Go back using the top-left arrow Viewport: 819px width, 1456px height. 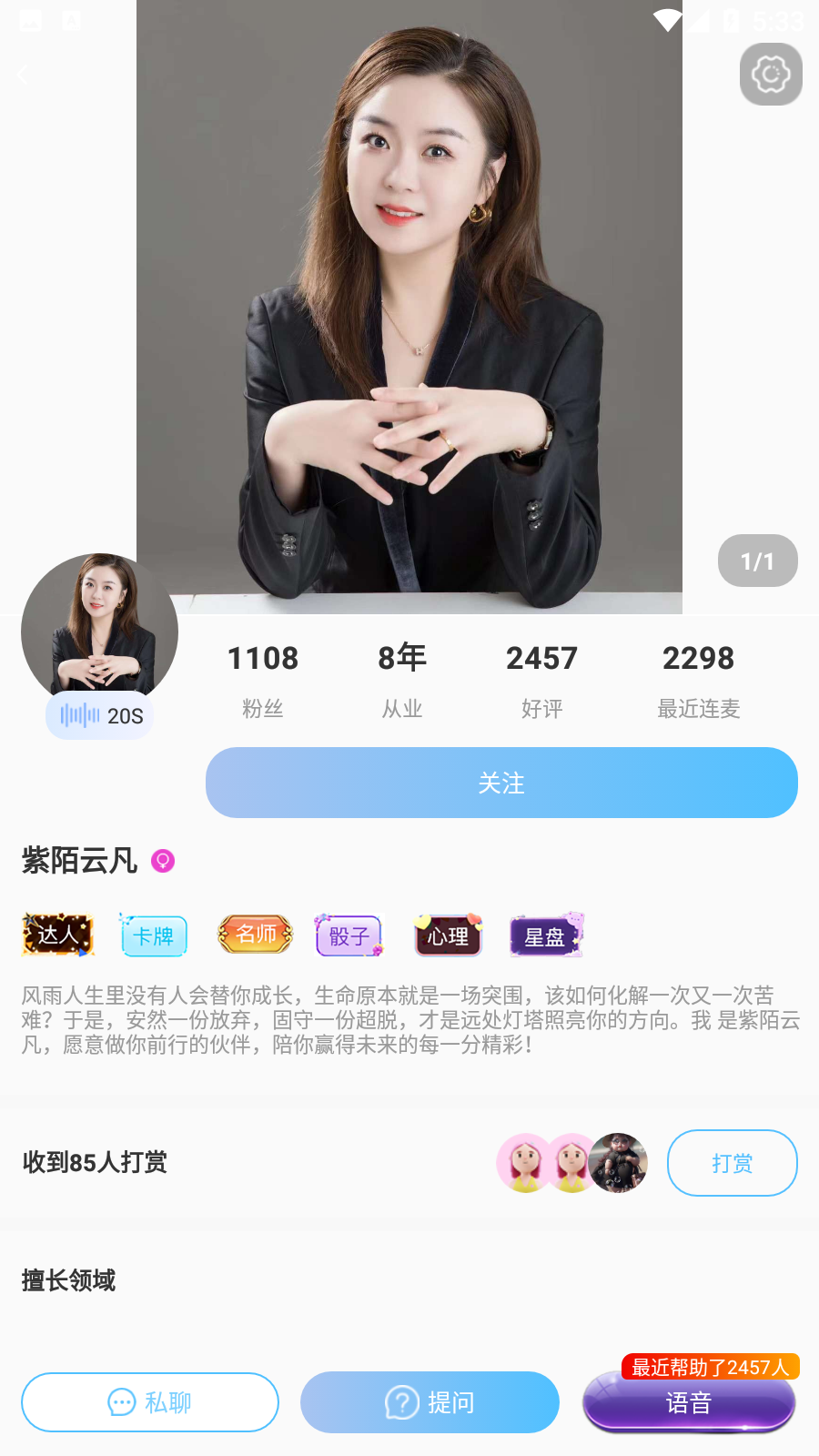[x=23, y=75]
